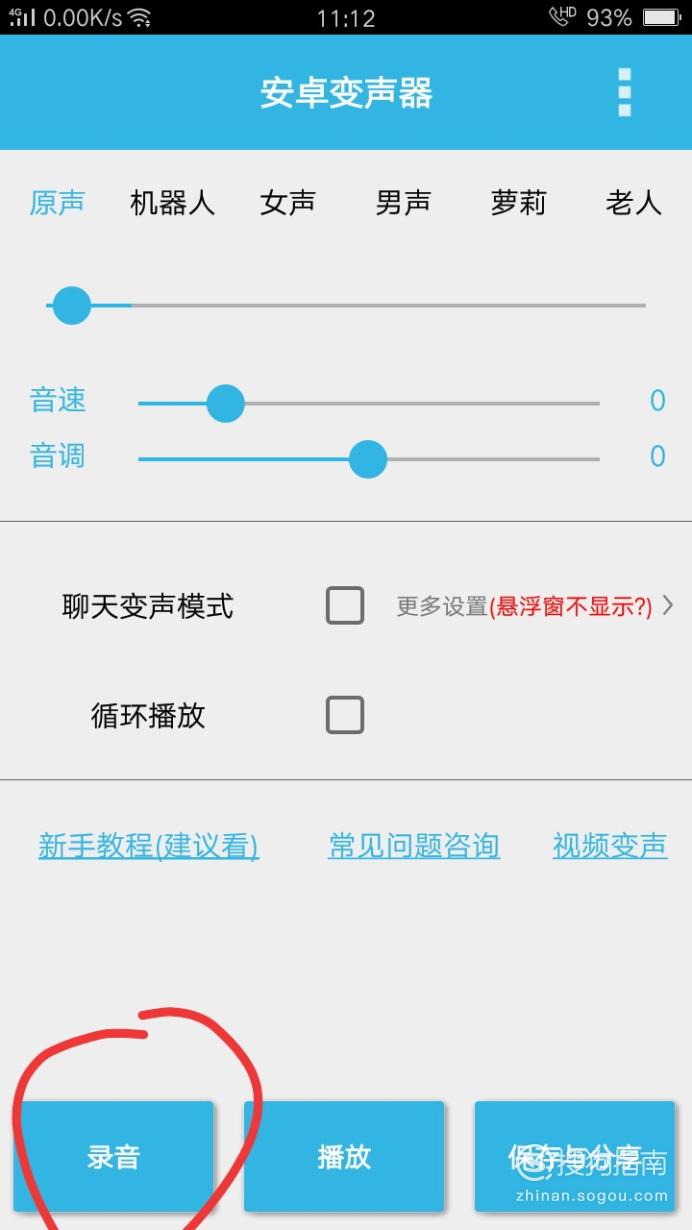This screenshot has height=1230, width=692.
Task: Tap the 音调 pitch slider
Action: pos(369,459)
